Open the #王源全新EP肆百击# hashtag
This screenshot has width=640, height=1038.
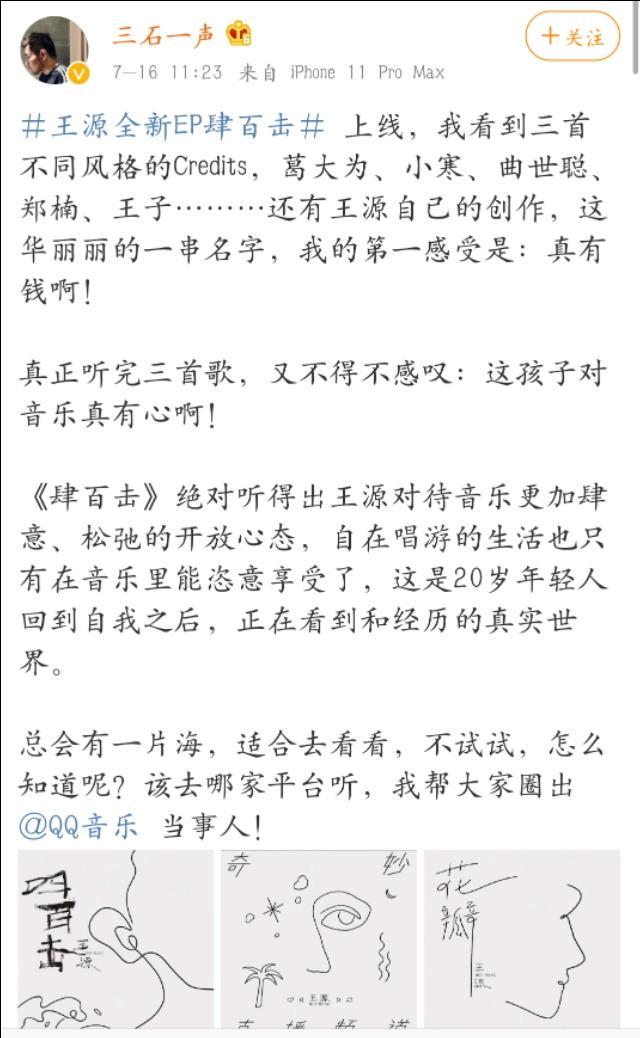coord(173,127)
